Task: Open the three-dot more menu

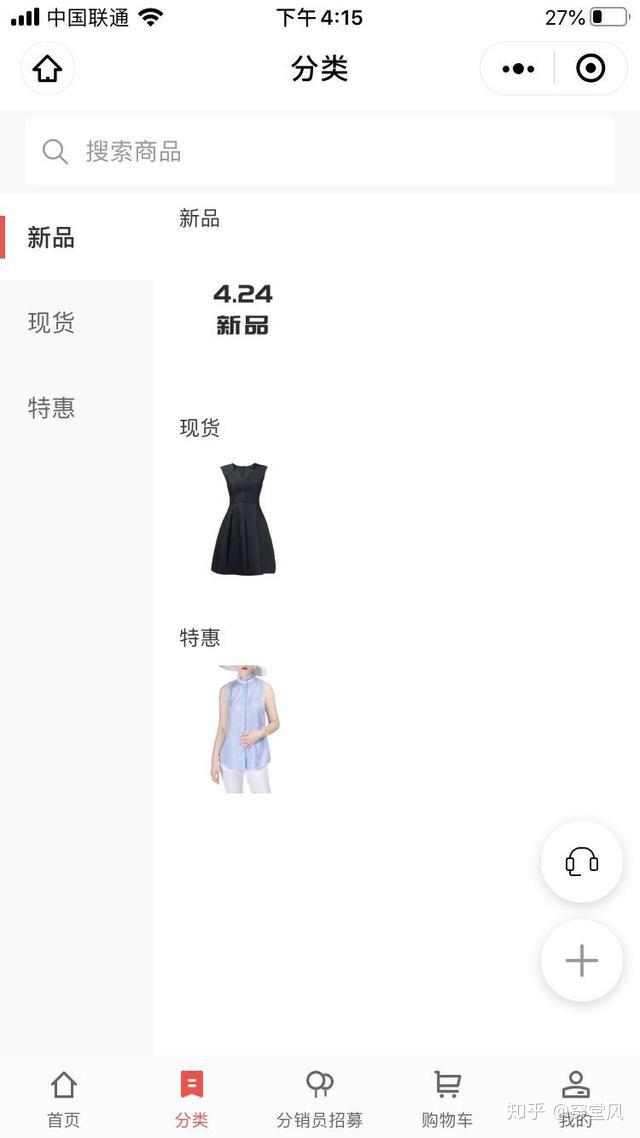Action: 518,69
